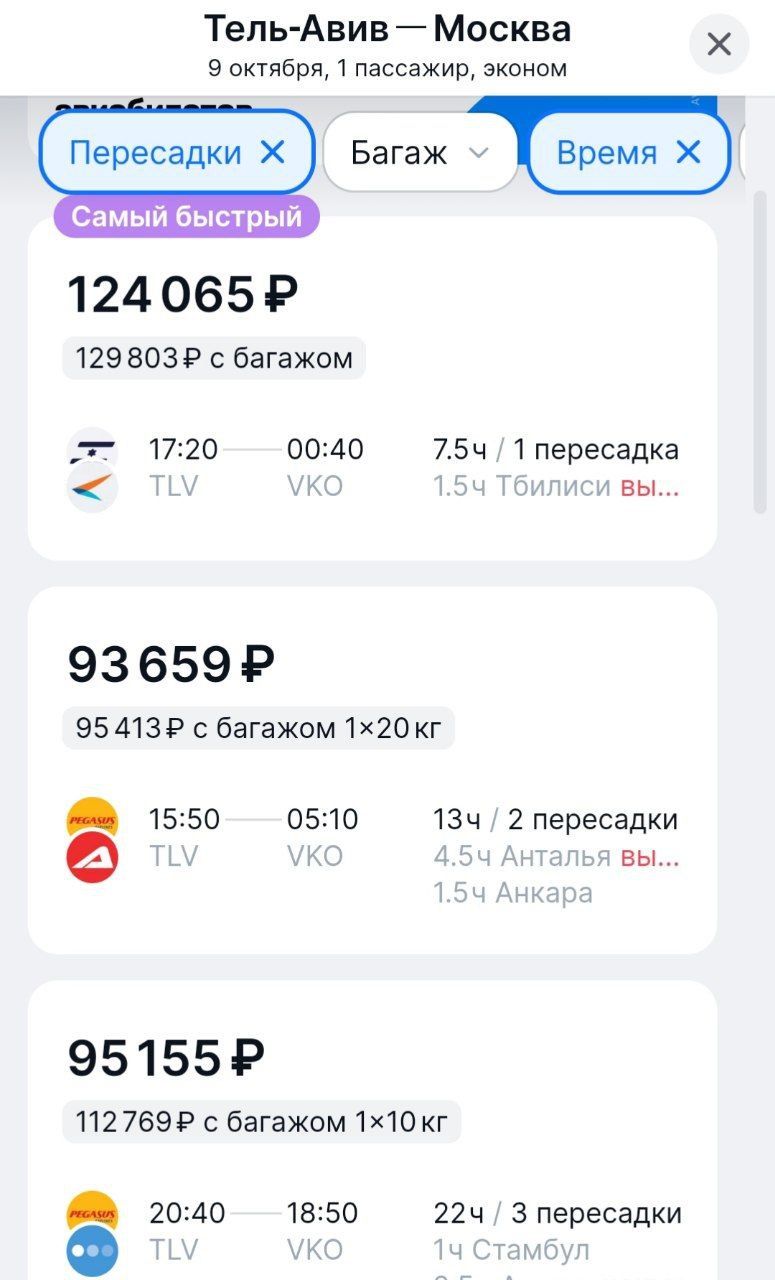
Task: Click the X inside the Время filter chip
Action: pyautogui.click(x=687, y=152)
